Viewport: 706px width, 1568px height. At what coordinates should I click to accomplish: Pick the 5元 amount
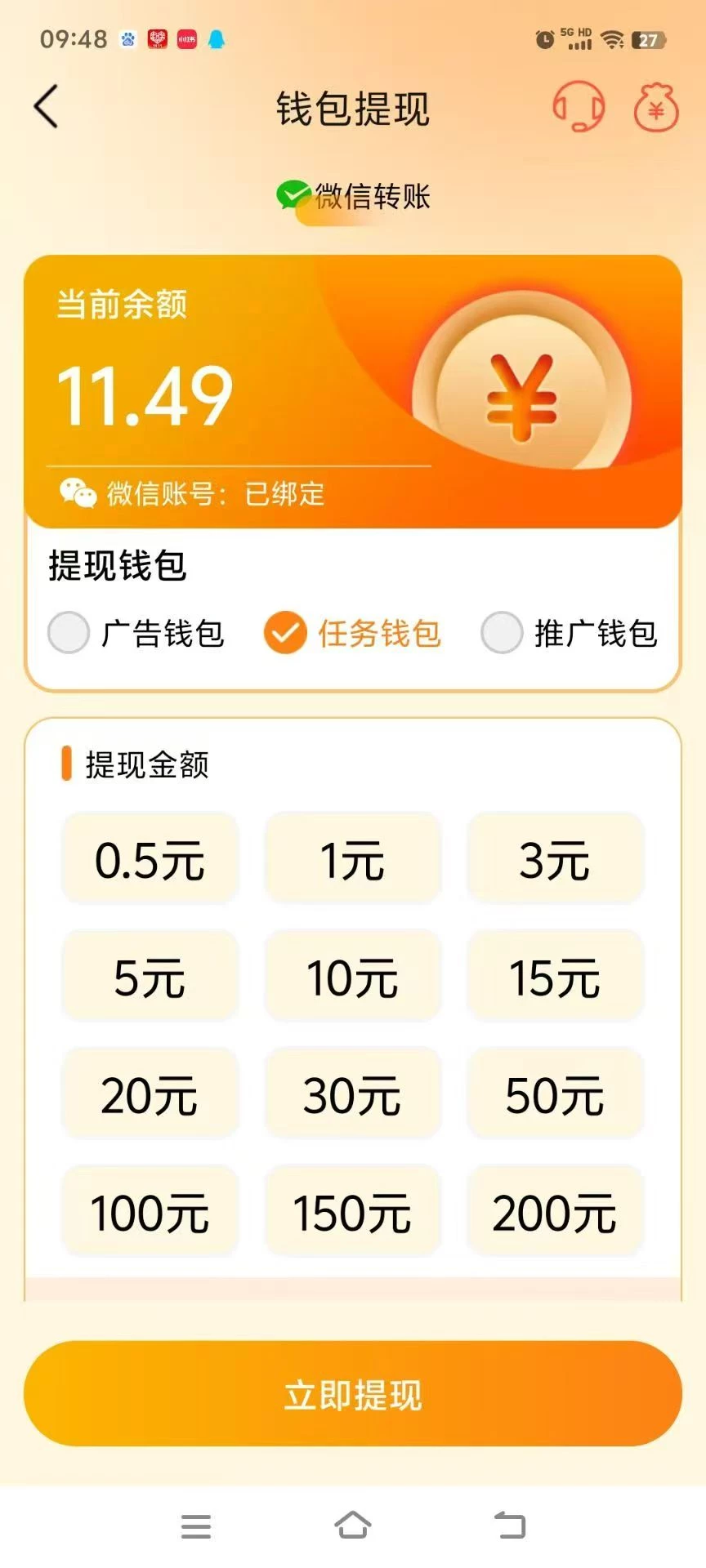(x=150, y=978)
